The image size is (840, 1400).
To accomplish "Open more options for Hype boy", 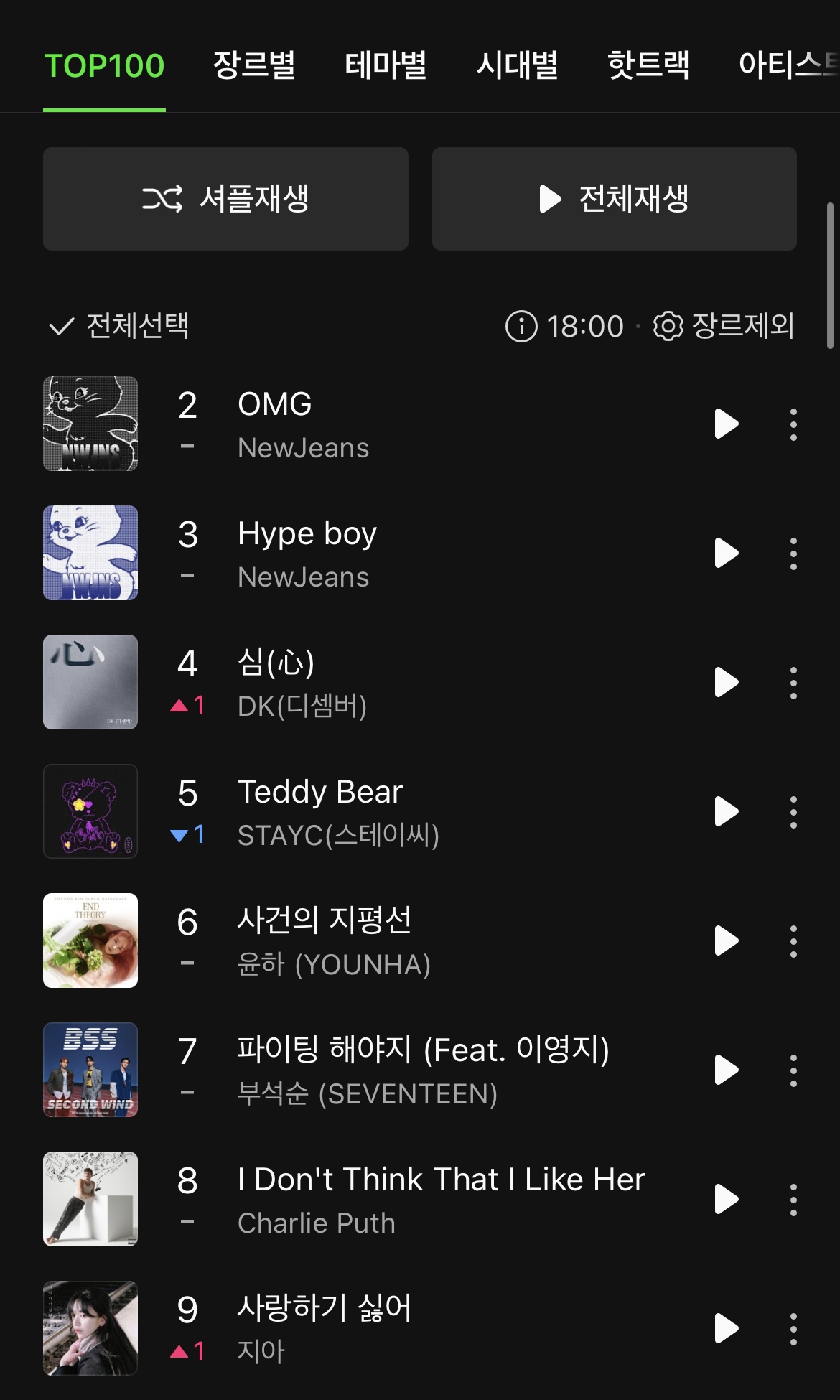I will coord(793,554).
